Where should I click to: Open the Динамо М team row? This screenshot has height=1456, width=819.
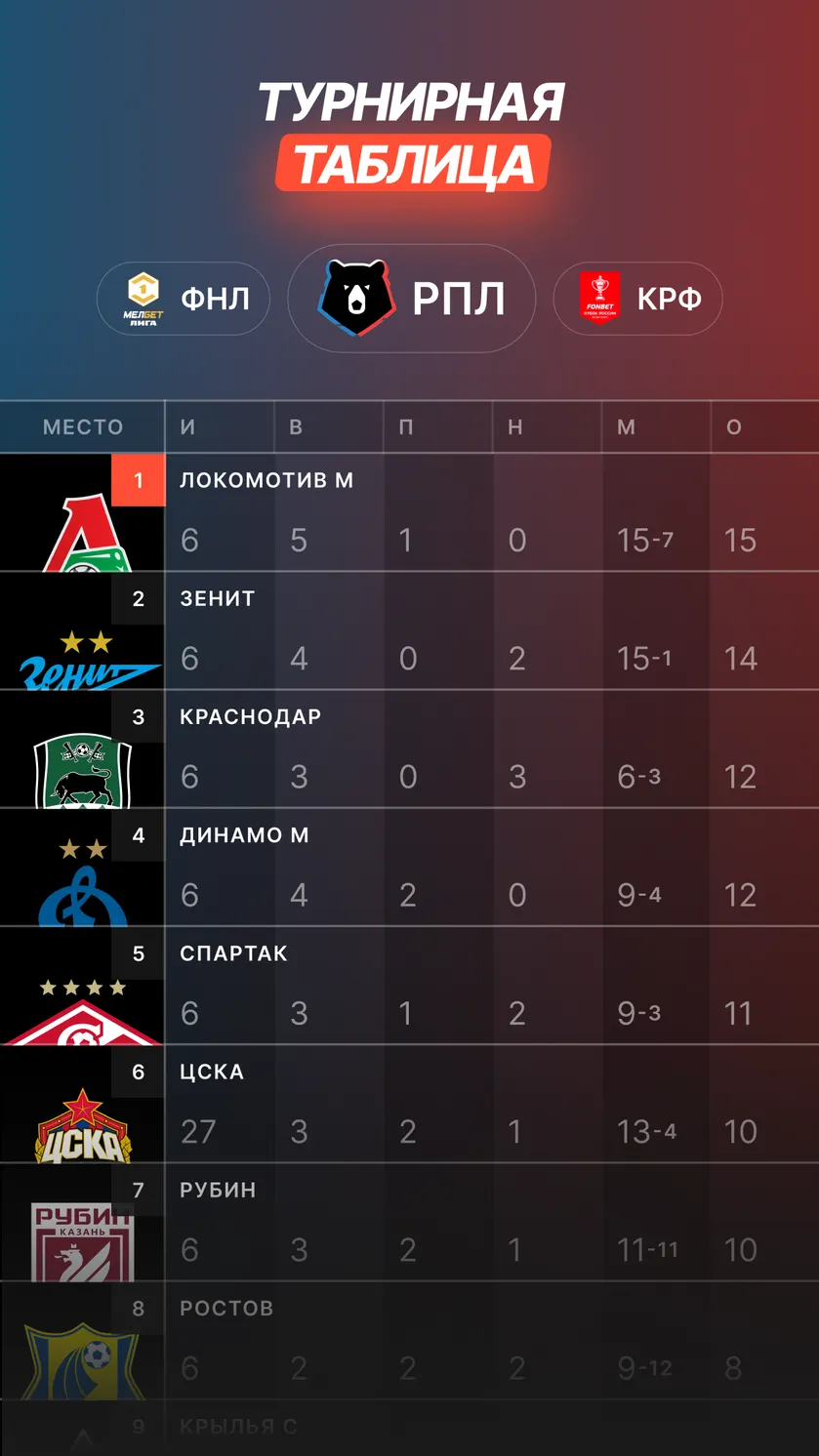[410, 868]
